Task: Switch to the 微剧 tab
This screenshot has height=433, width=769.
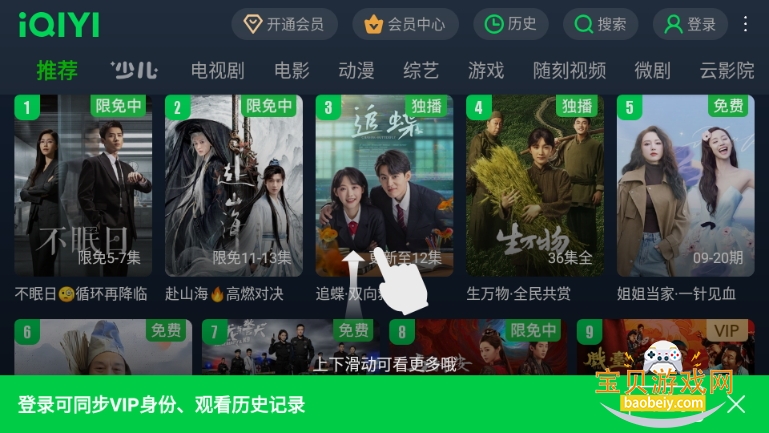Action: click(652, 71)
